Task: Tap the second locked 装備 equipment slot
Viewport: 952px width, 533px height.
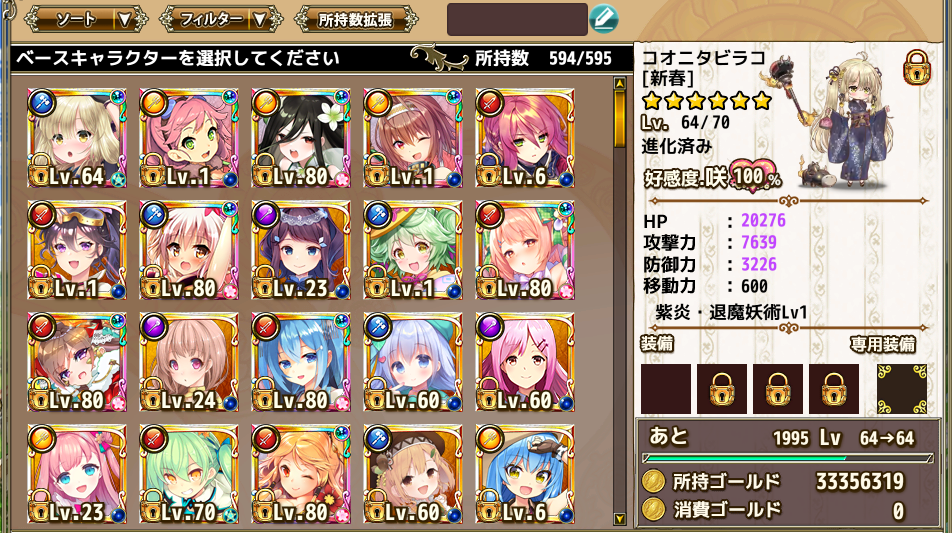Action: tap(721, 389)
